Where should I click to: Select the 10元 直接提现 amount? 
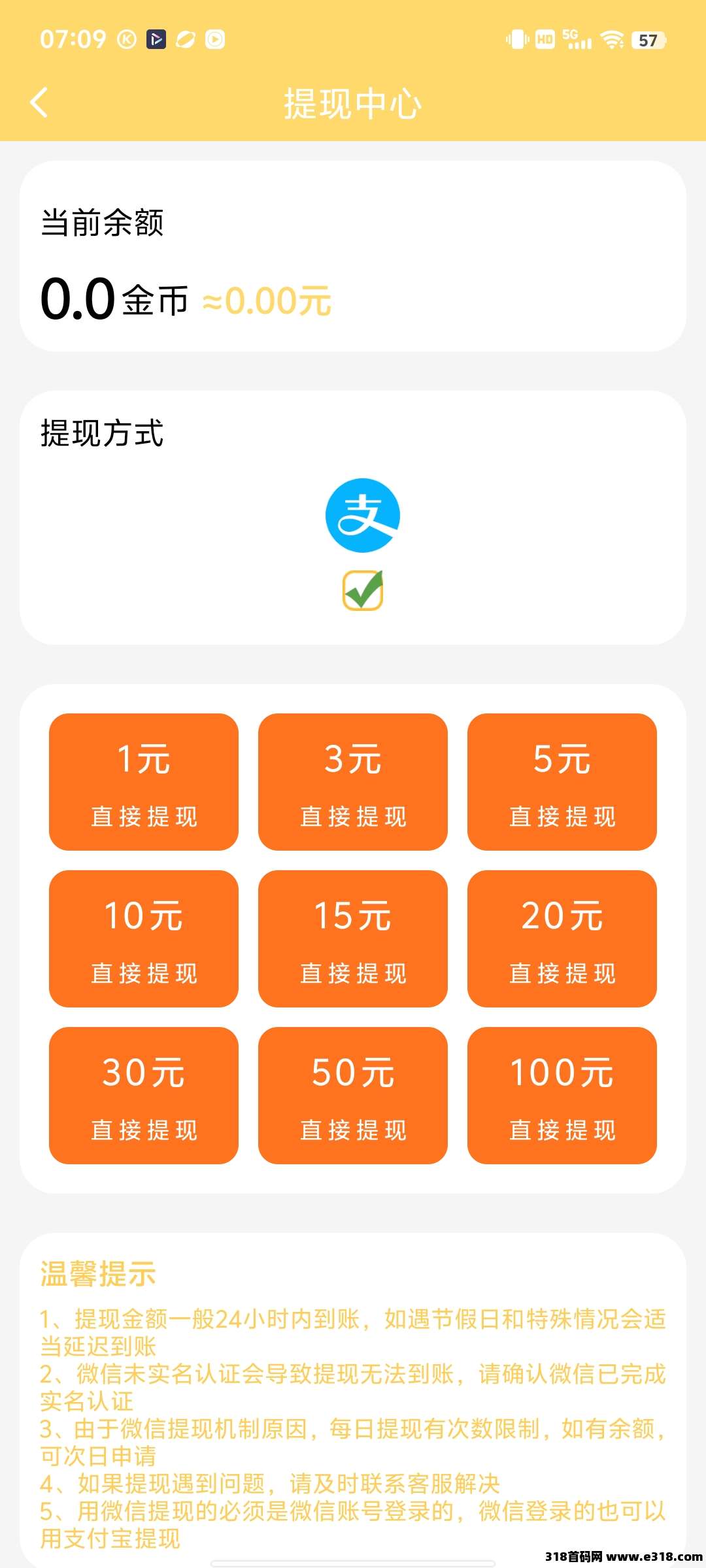coord(144,939)
